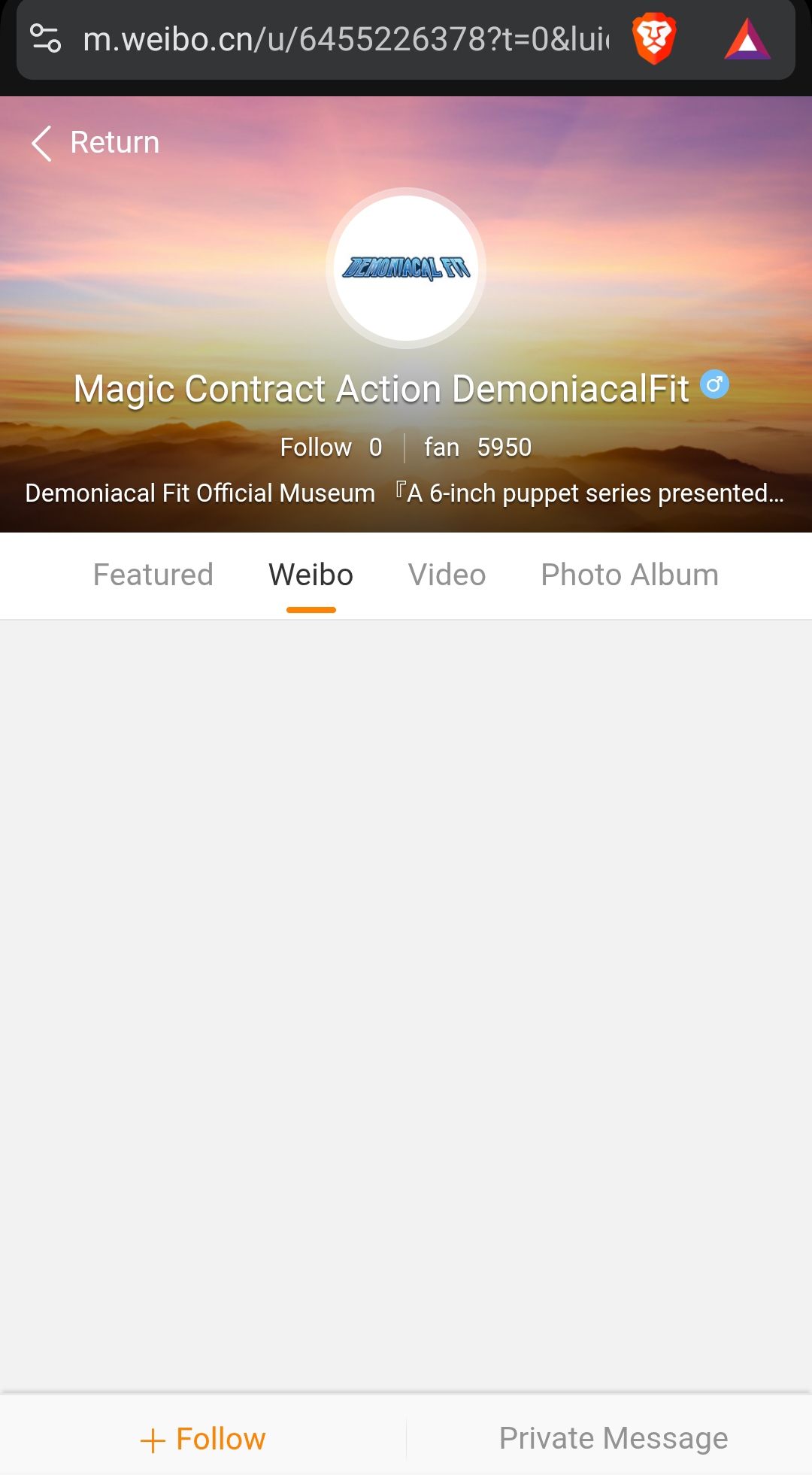Viewport: 812px width, 1475px height.
Task: Follow the DemoniacalFit account
Action: [x=203, y=1439]
